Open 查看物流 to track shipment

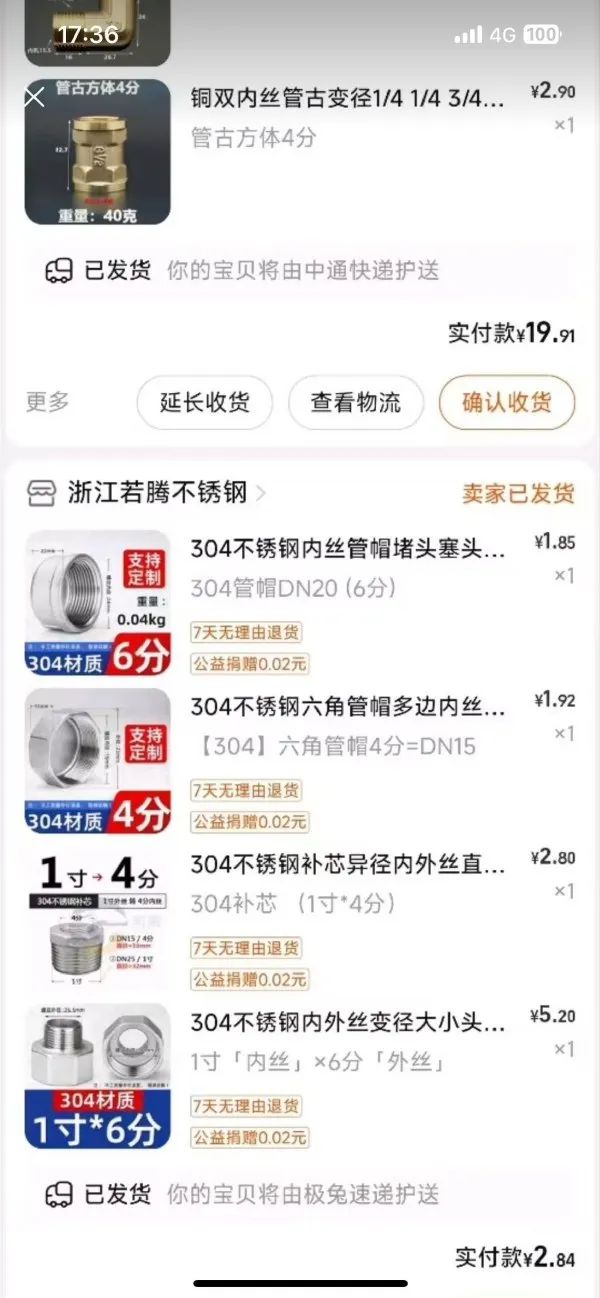[355, 403]
